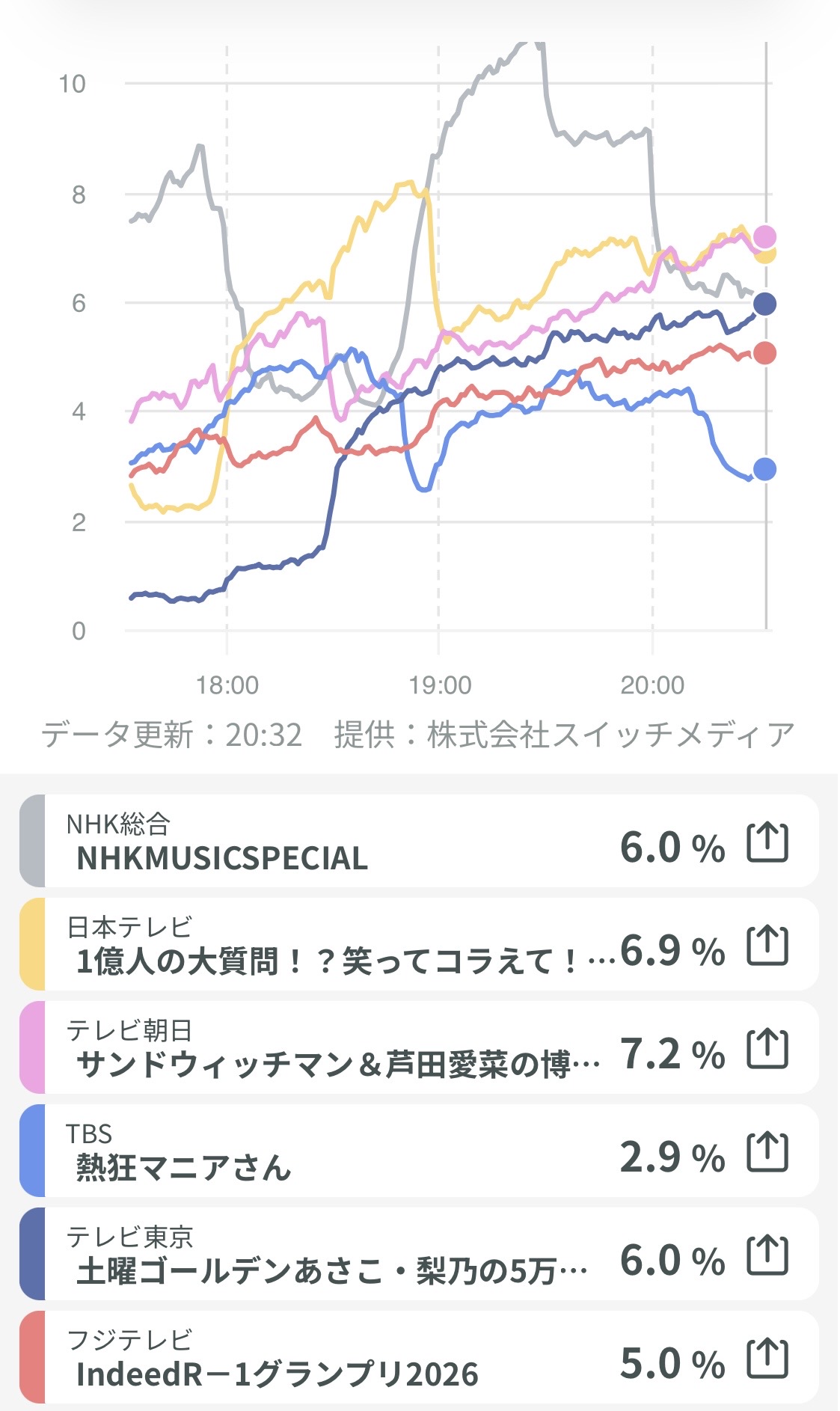Viewport: 840px width, 1411px height.
Task: Share the NHK総合 NHKMUSICSPECIAL rating
Action: tap(767, 842)
